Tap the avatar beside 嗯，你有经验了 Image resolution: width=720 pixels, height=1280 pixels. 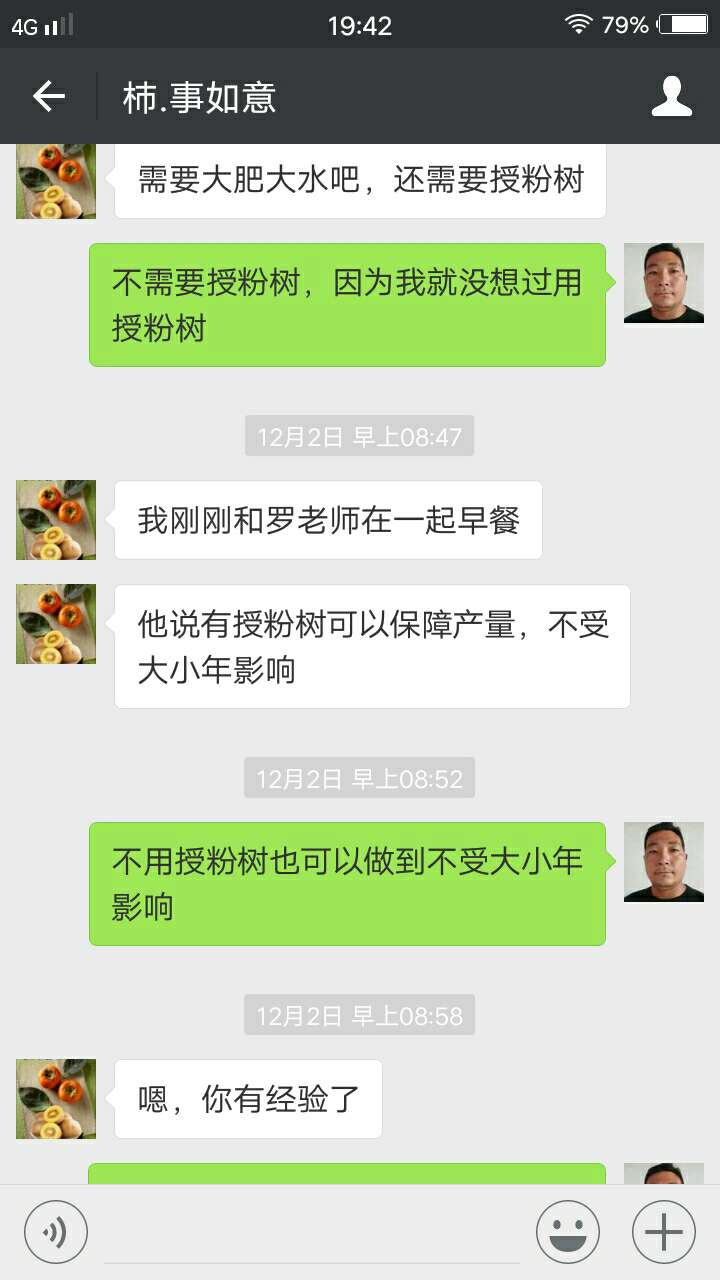[x=56, y=1099]
